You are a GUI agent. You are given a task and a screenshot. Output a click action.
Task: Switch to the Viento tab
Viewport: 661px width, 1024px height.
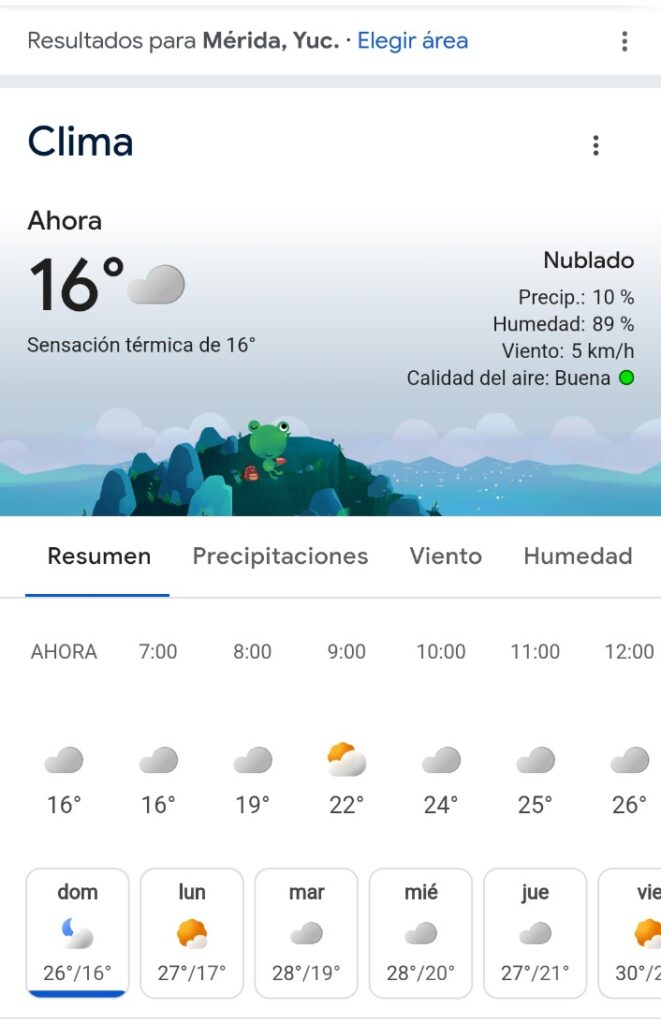[445, 556]
